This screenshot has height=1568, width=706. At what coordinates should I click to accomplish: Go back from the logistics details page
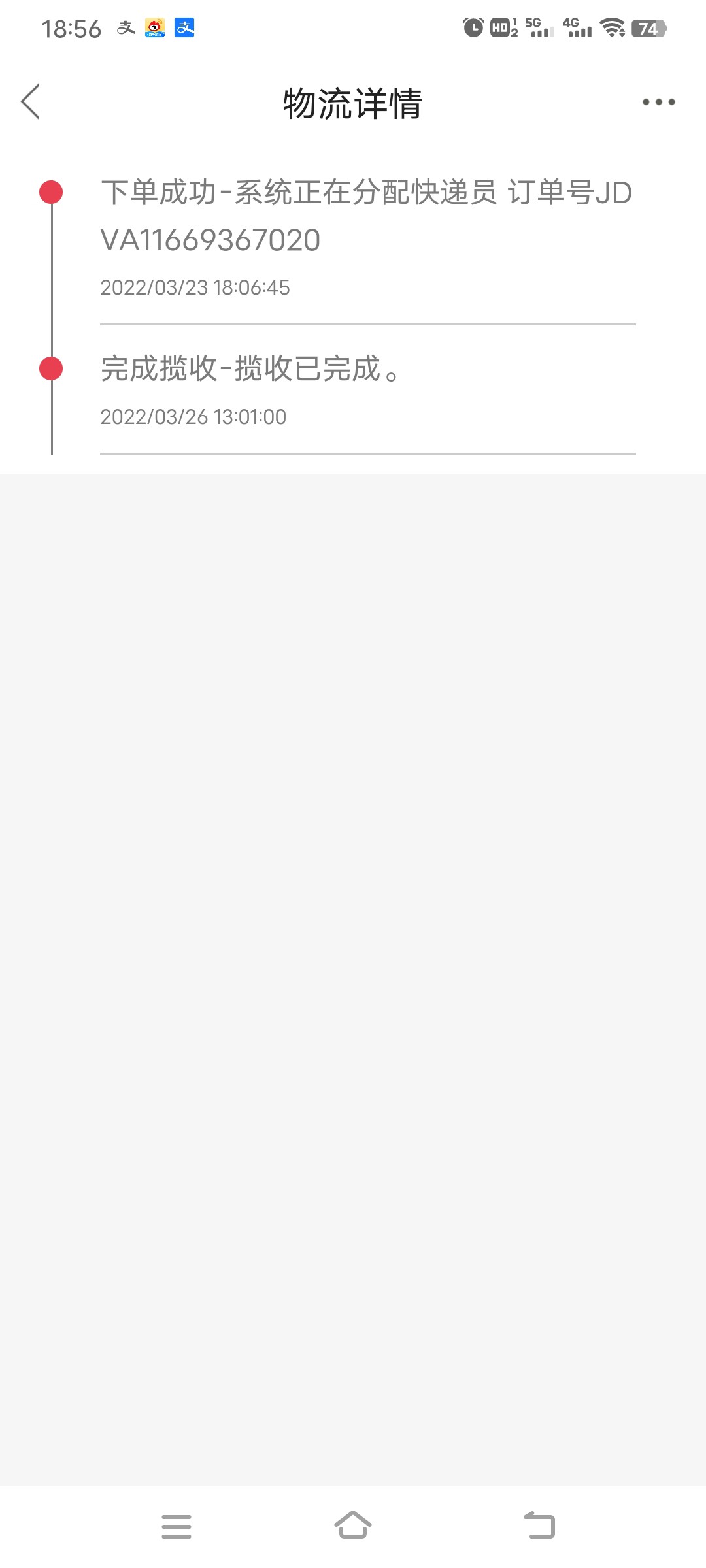click(31, 102)
